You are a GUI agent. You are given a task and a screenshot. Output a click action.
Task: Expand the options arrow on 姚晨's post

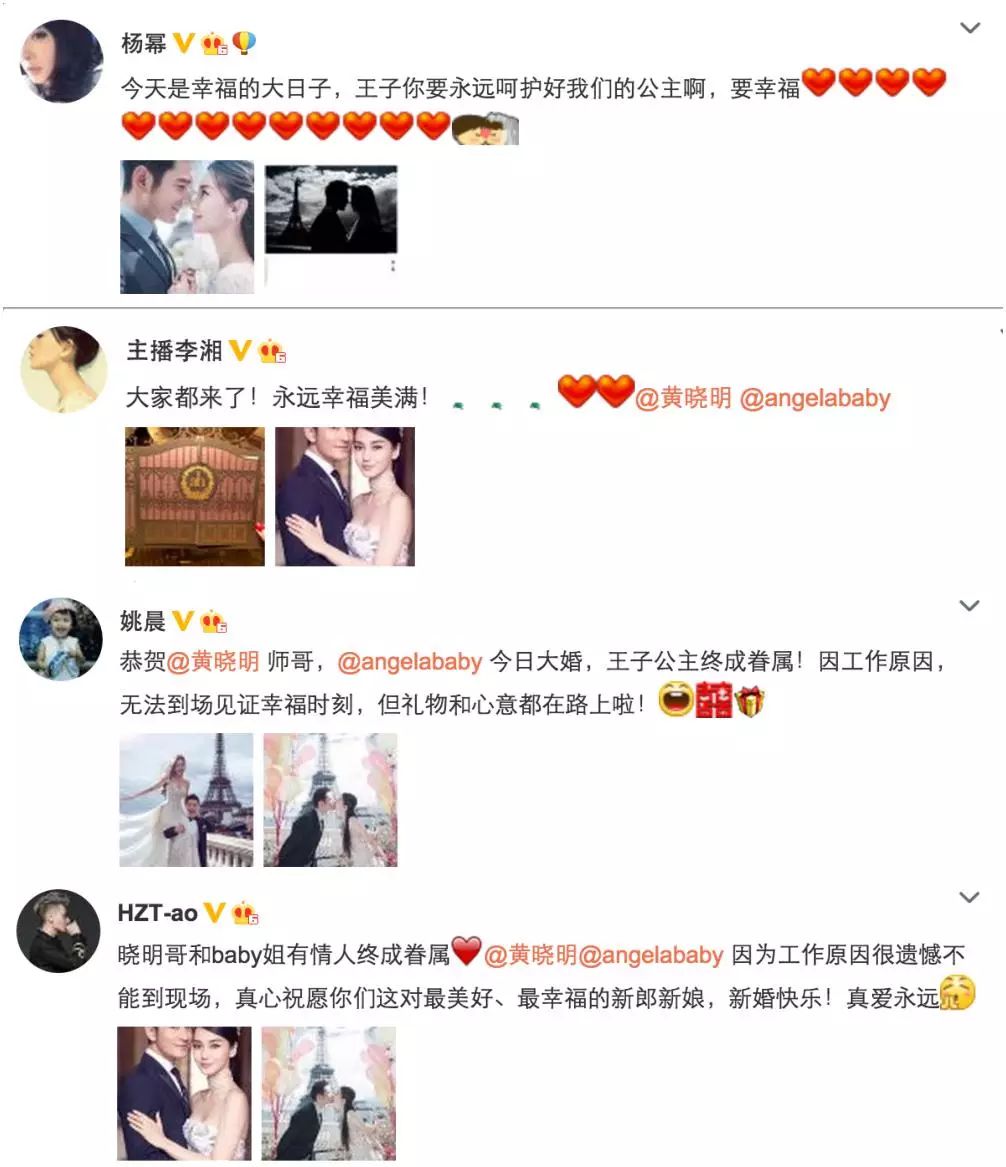click(968, 605)
